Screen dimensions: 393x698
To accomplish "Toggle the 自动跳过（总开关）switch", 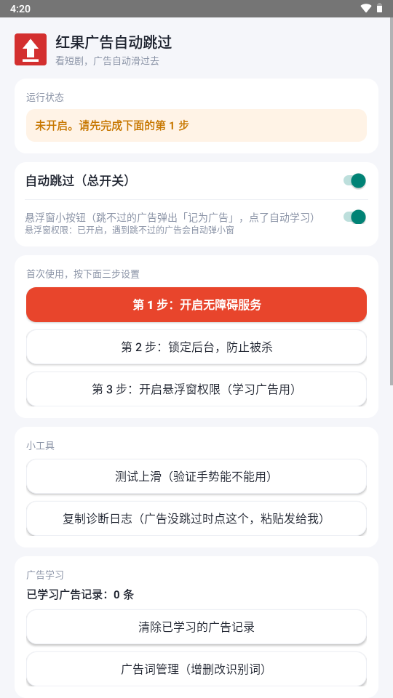I will [355, 181].
